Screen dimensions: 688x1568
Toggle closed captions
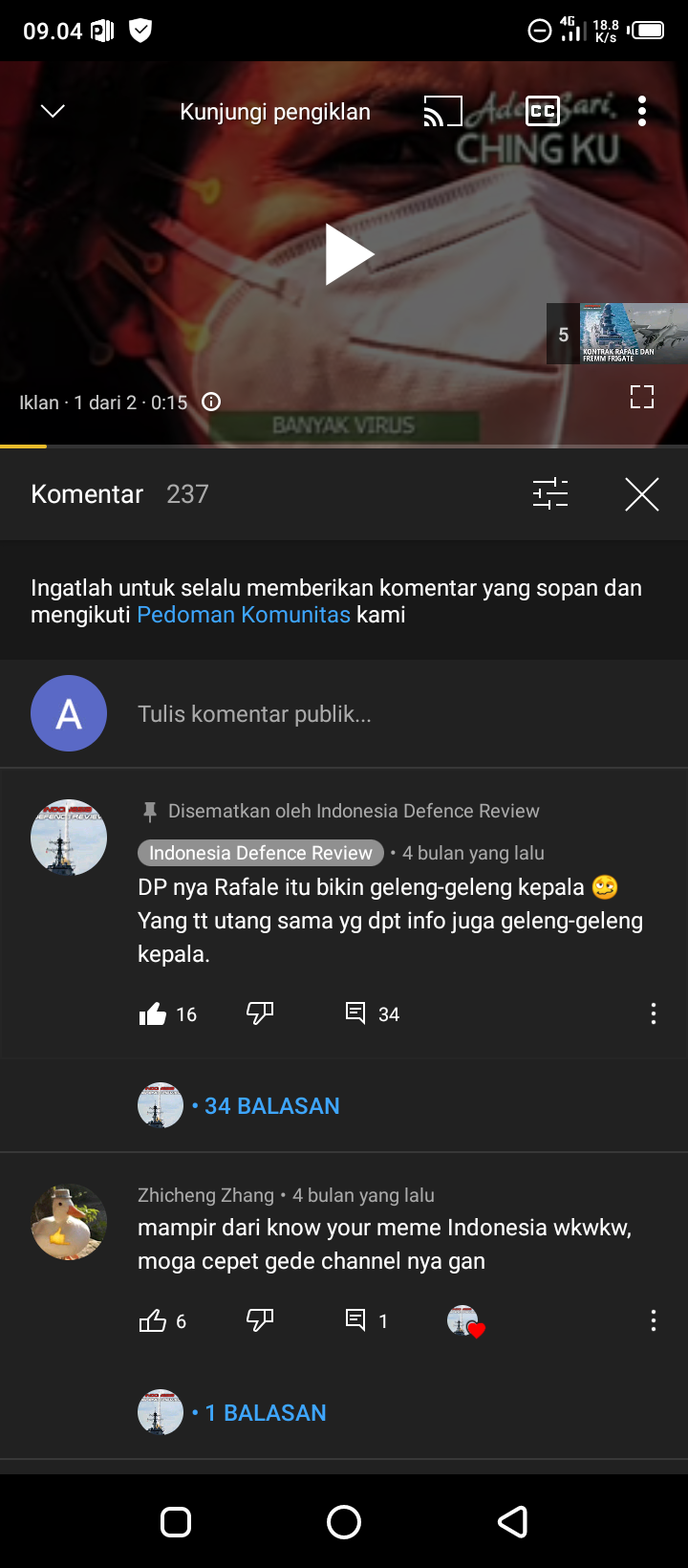click(543, 112)
